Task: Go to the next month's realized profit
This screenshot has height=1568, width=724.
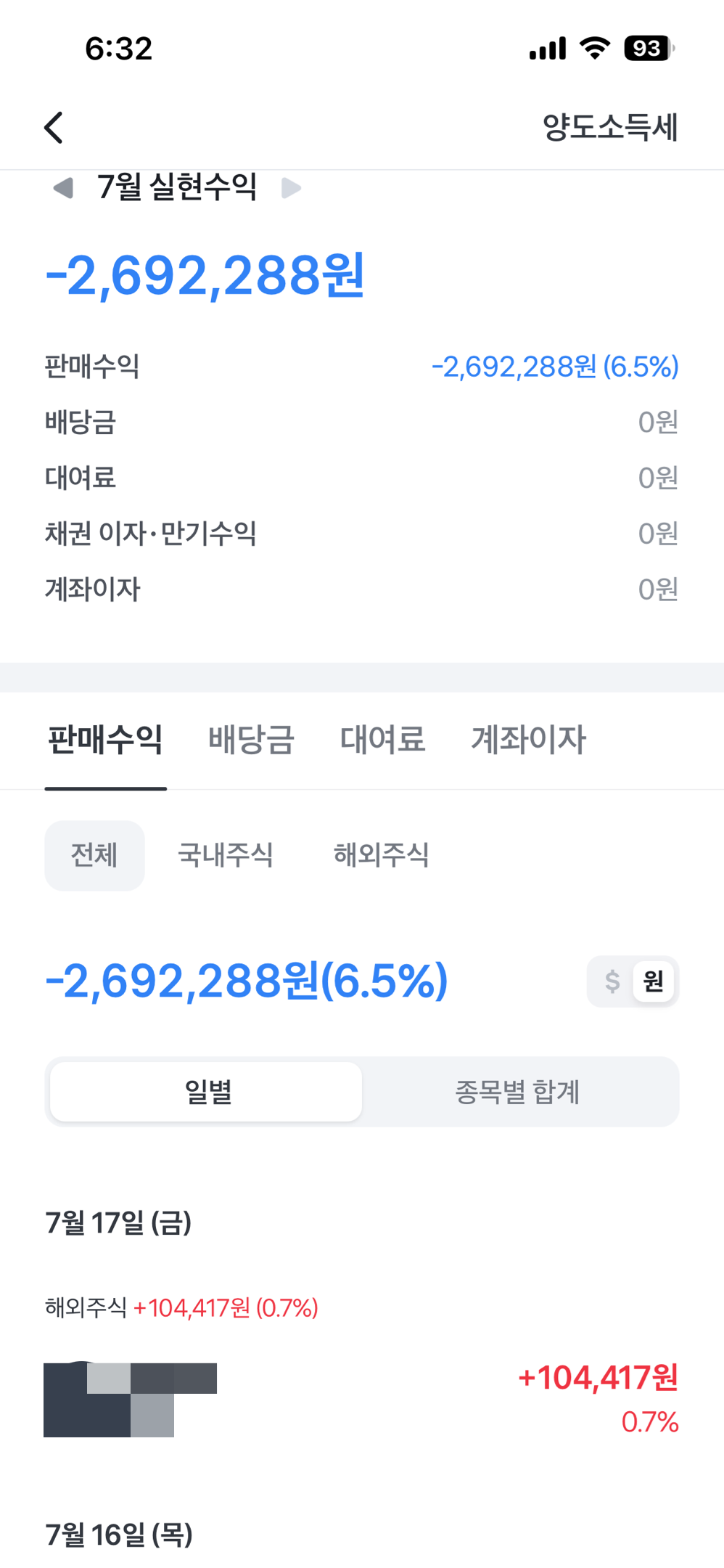Action: tap(291, 189)
